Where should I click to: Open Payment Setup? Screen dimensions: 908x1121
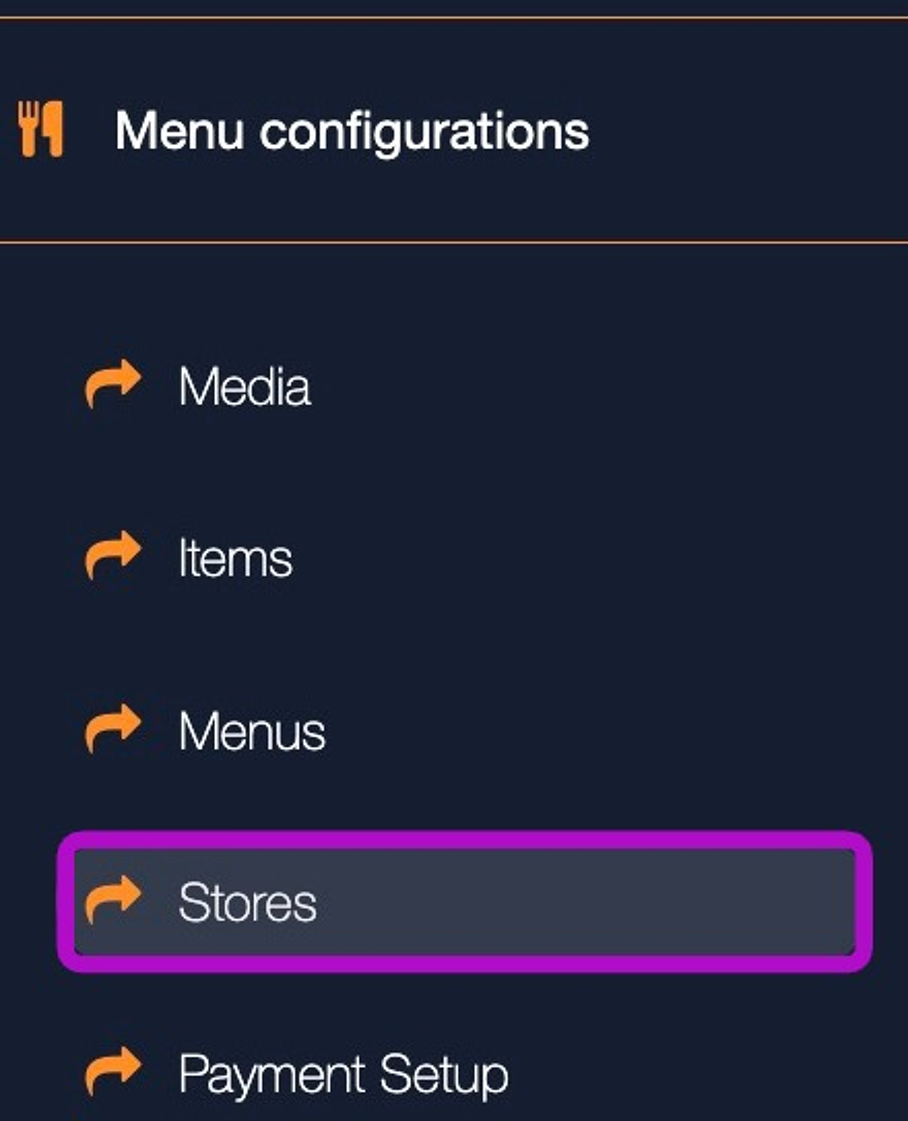click(342, 1075)
